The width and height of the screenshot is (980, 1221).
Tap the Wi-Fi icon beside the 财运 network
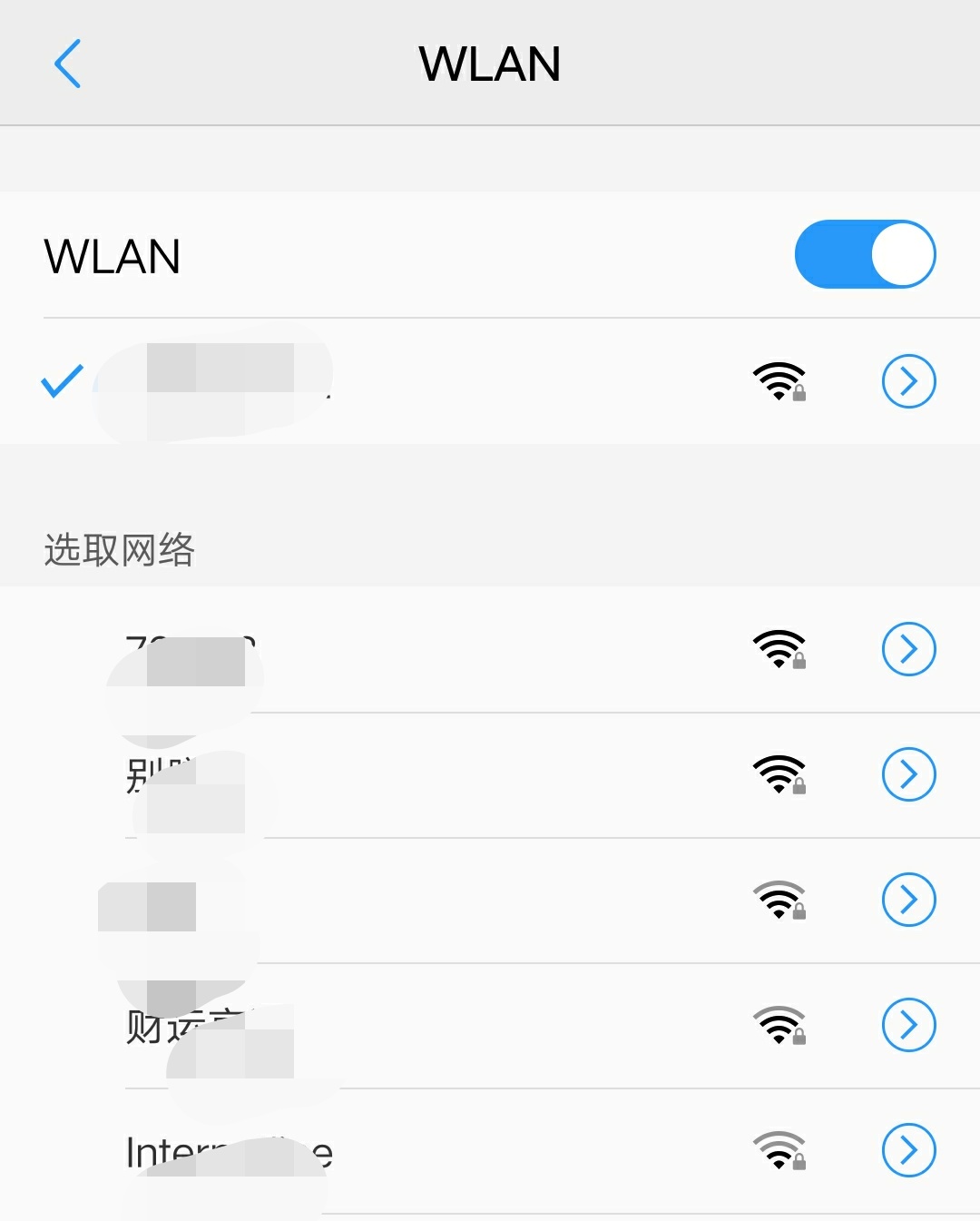(x=778, y=1026)
